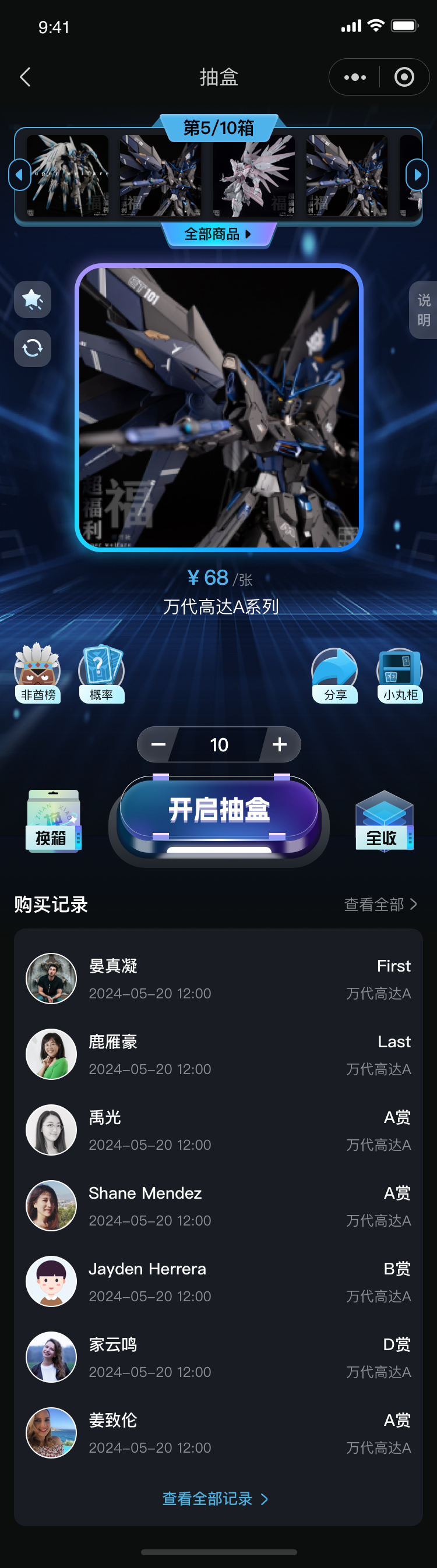Viewport: 437px width, 1568px height.
Task: Switch box with 换箱 button
Action: click(52, 821)
